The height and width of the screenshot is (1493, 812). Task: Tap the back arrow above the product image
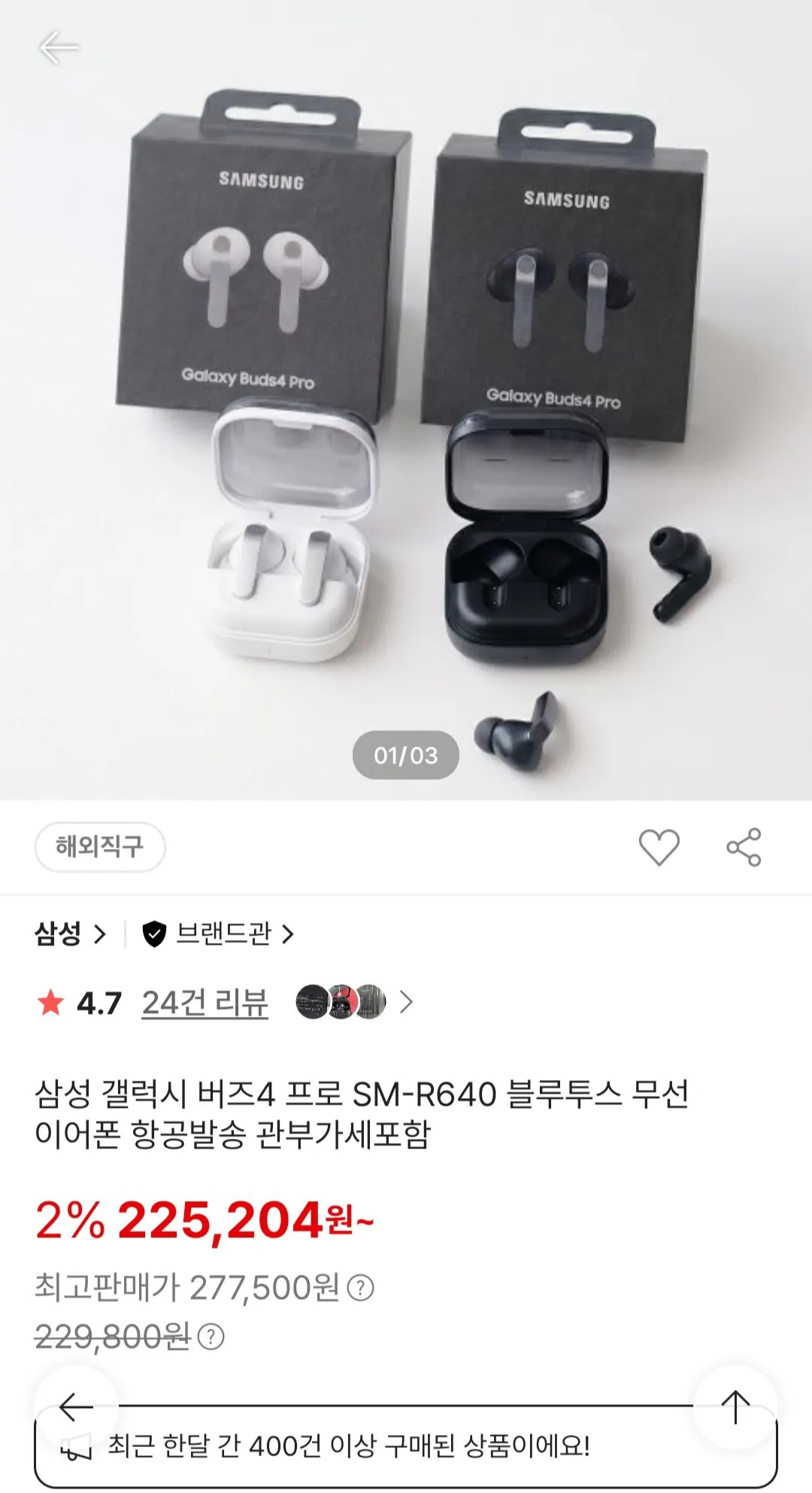pos(59,47)
